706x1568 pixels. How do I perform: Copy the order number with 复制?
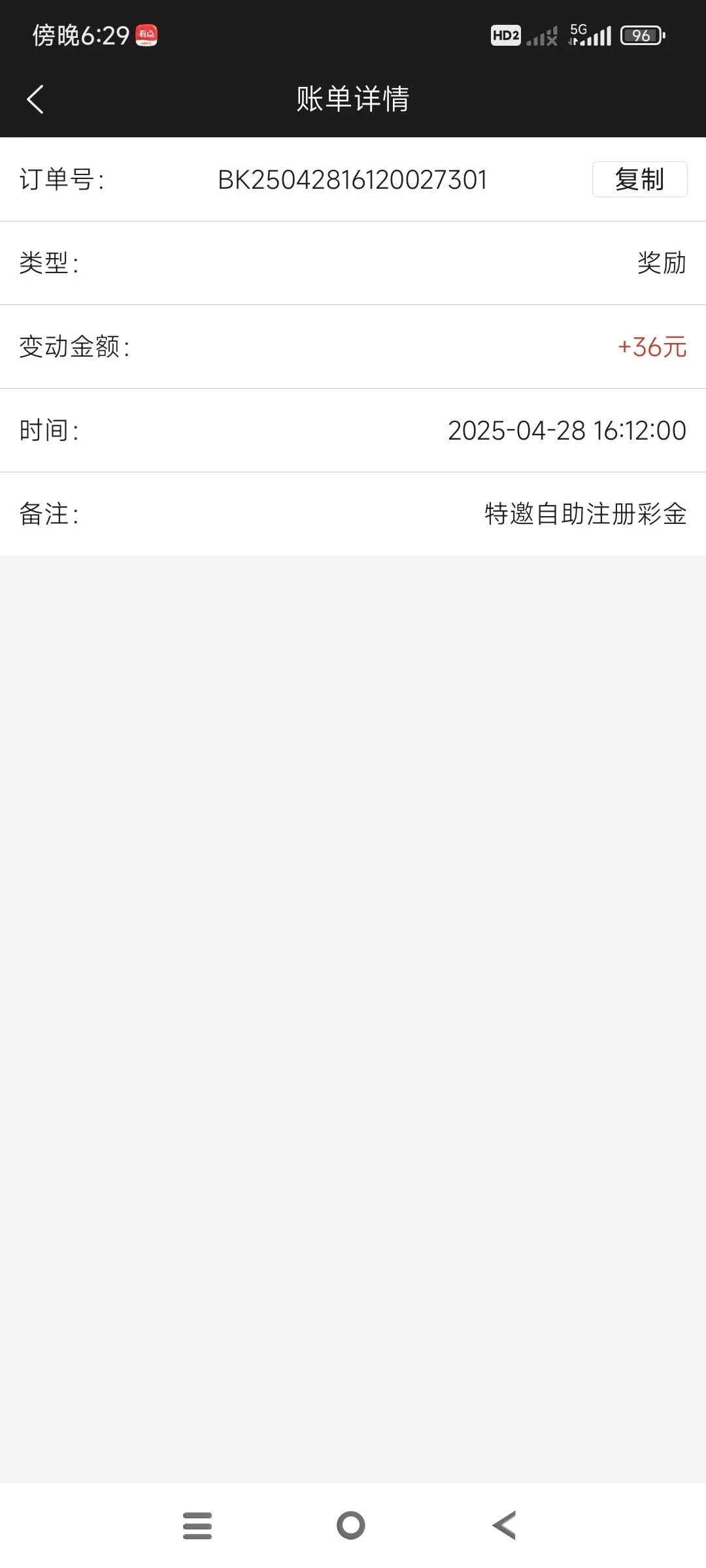(x=639, y=180)
